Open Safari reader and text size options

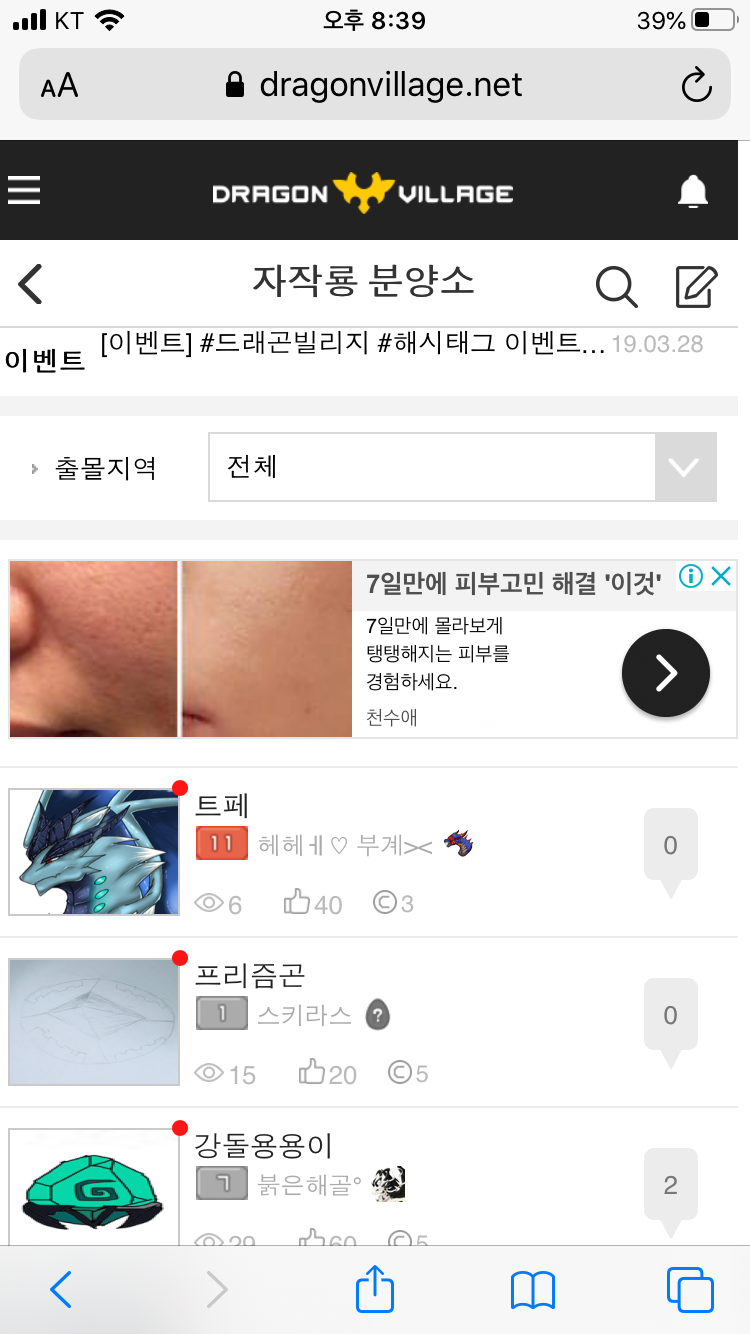pos(59,86)
